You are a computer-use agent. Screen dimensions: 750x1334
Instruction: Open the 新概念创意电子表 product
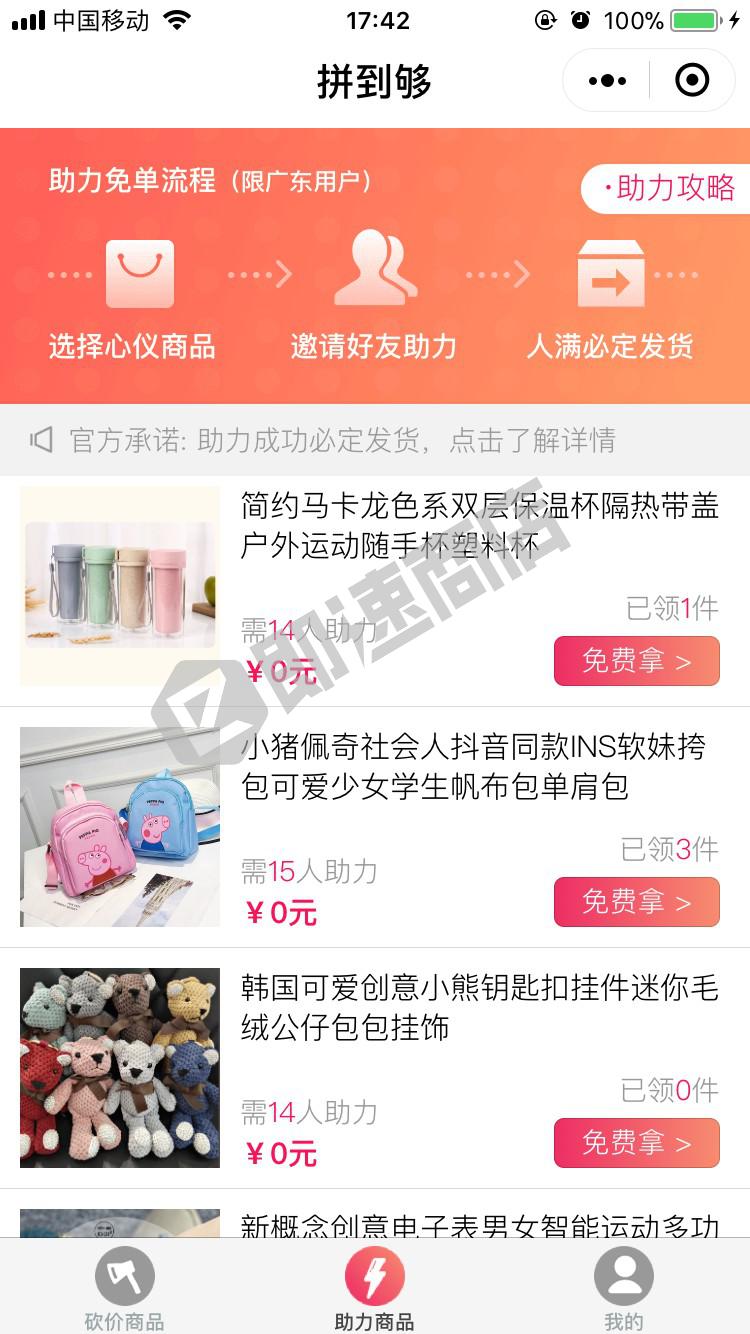[x=478, y=1225]
